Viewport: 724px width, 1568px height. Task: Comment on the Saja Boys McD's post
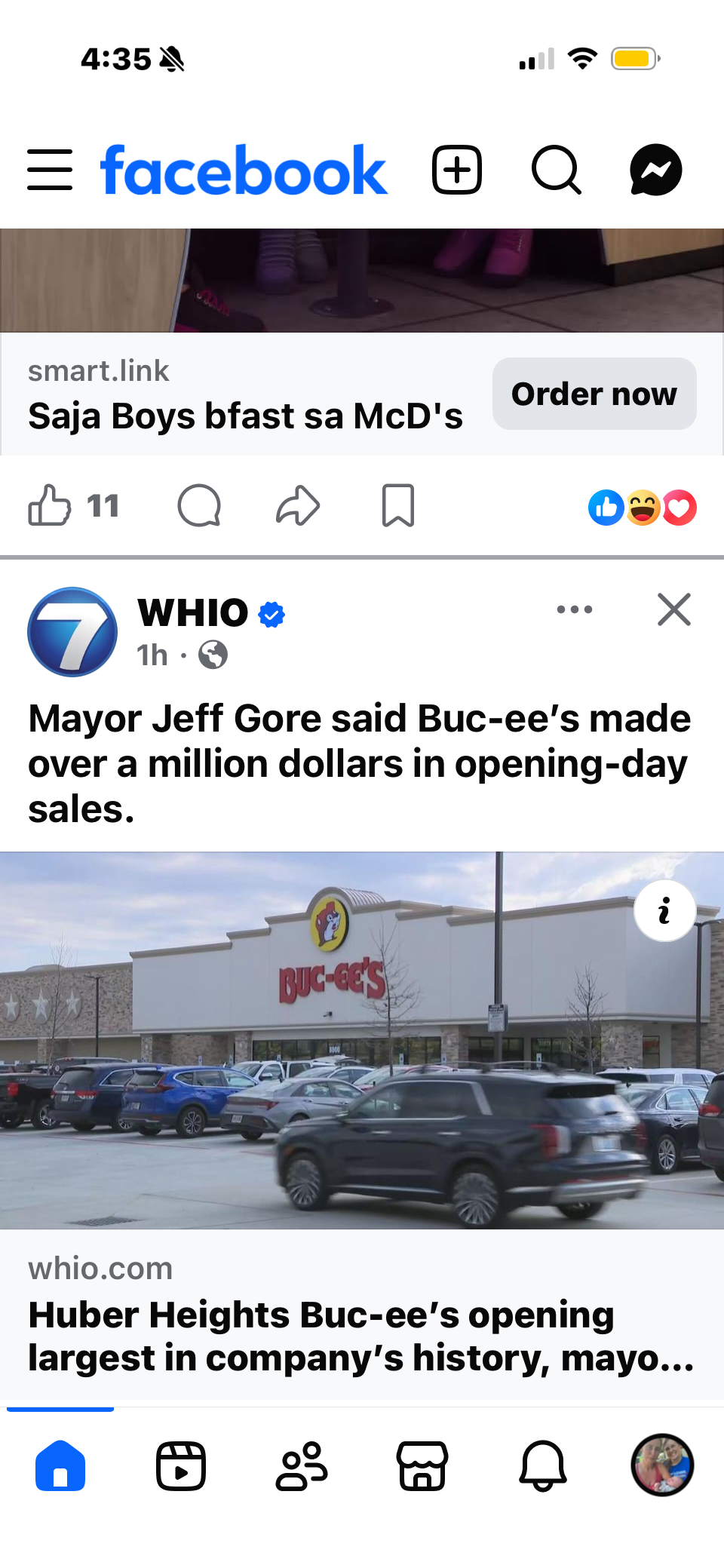pos(199,505)
